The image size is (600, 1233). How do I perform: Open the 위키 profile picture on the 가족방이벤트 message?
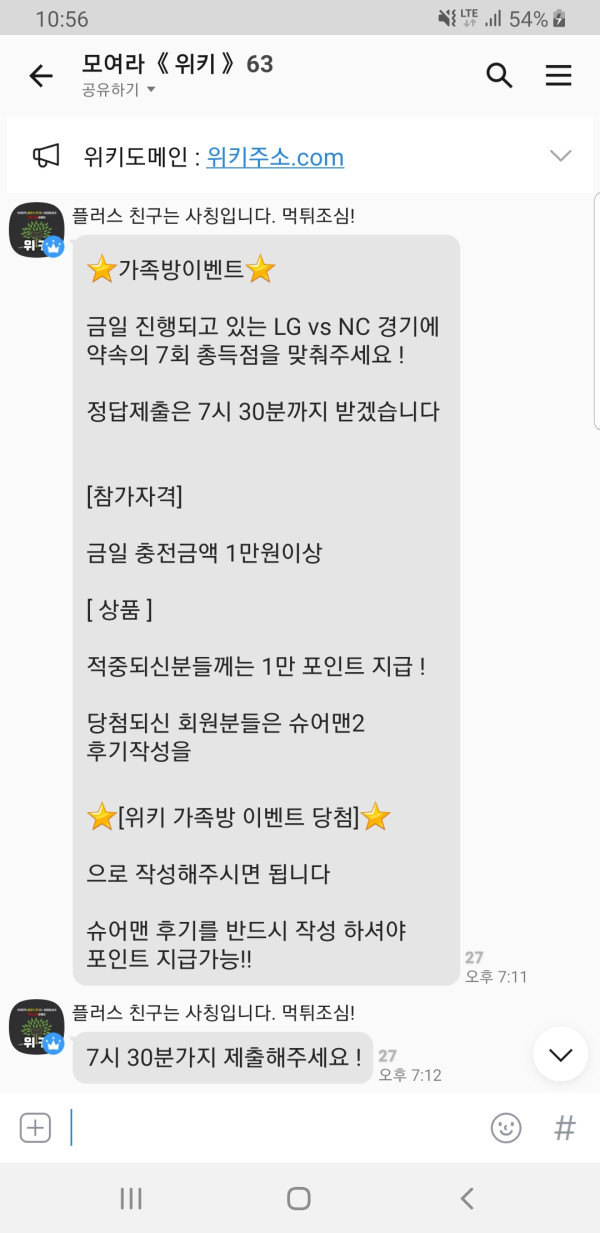point(36,230)
